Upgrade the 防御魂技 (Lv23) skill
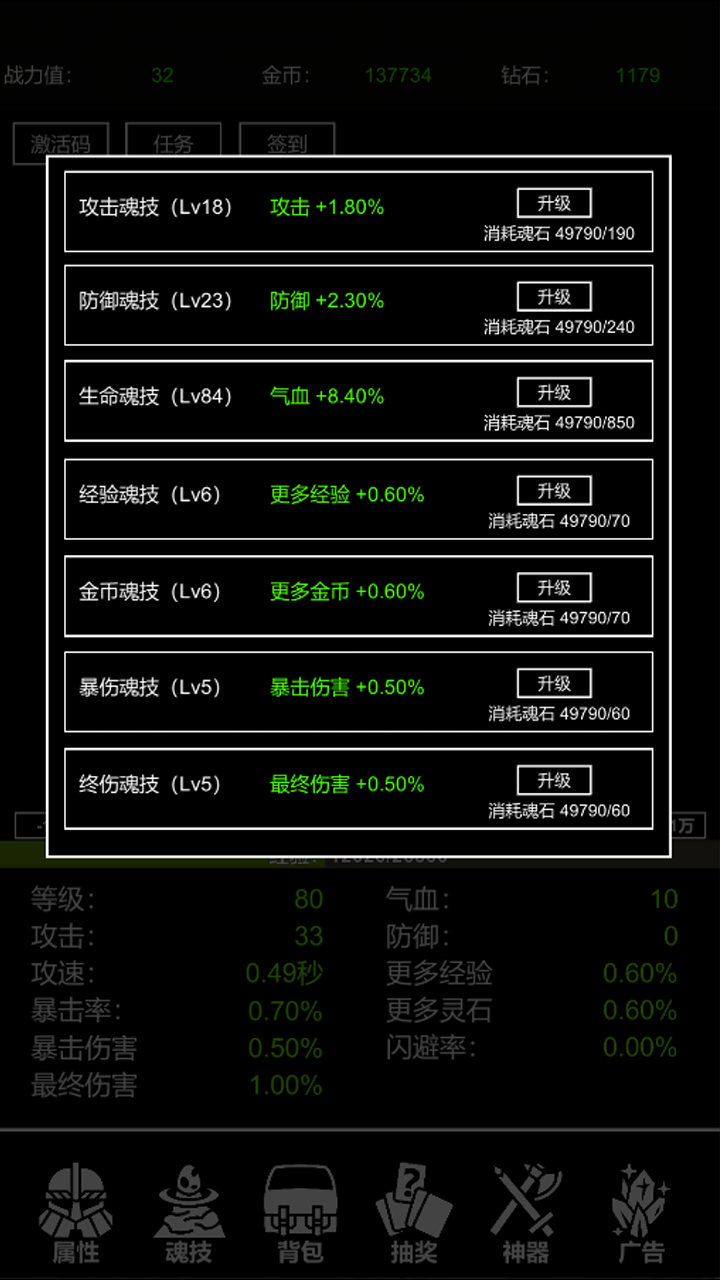This screenshot has height=1280, width=720. pos(553,296)
